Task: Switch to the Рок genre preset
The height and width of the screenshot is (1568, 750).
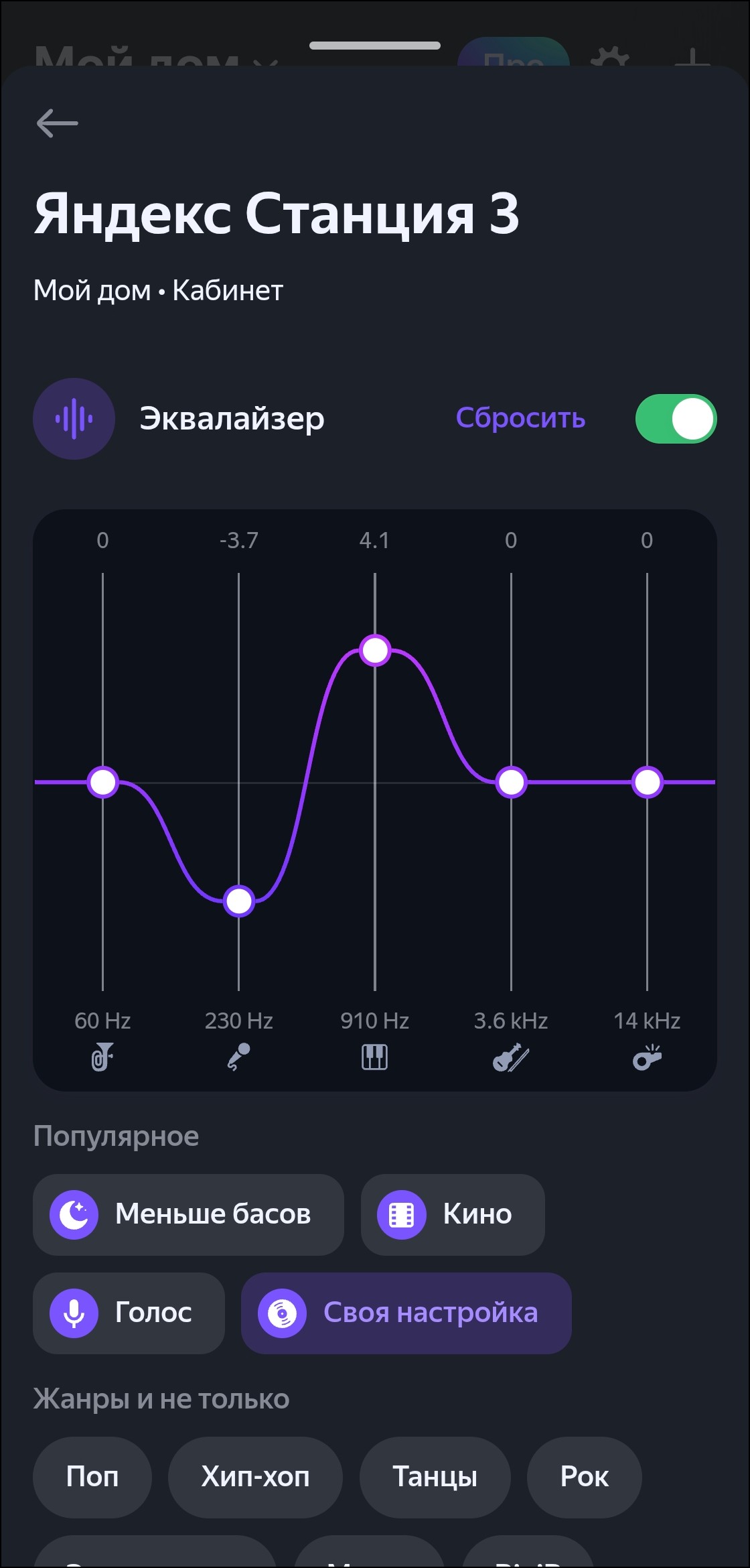Action: [x=584, y=1477]
